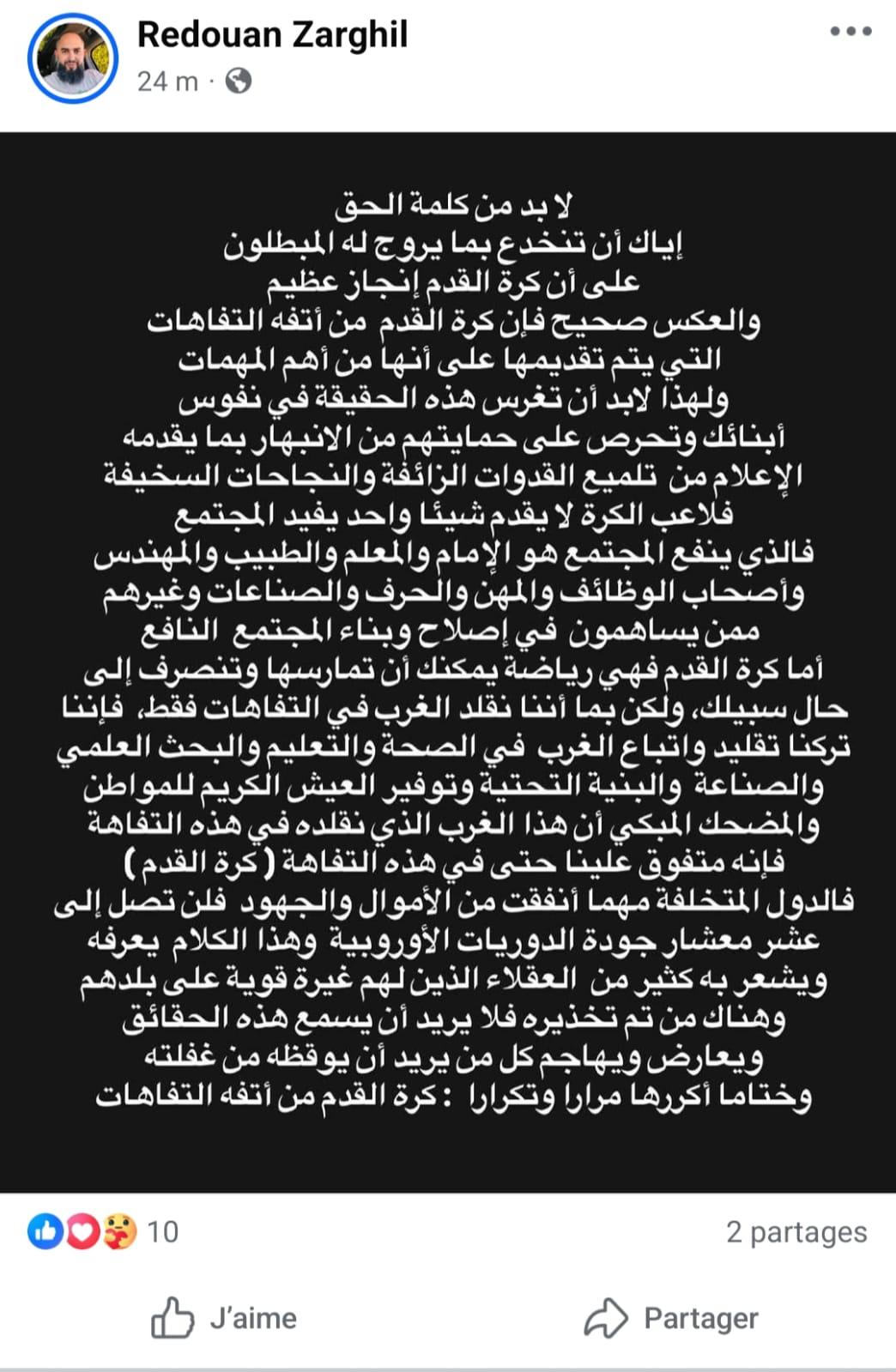Open the three-dot post options menu

pos(850,32)
